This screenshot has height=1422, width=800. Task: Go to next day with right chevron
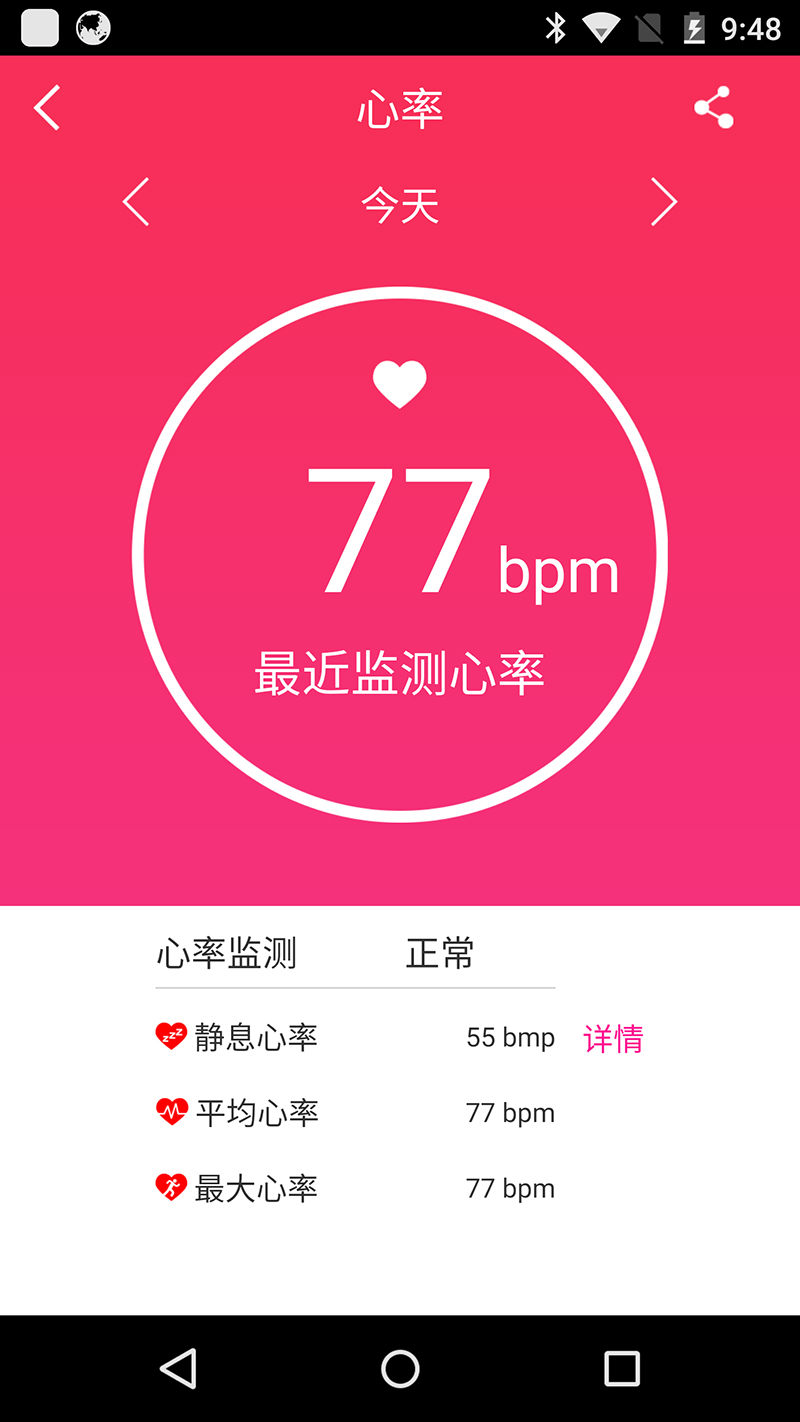click(x=664, y=202)
